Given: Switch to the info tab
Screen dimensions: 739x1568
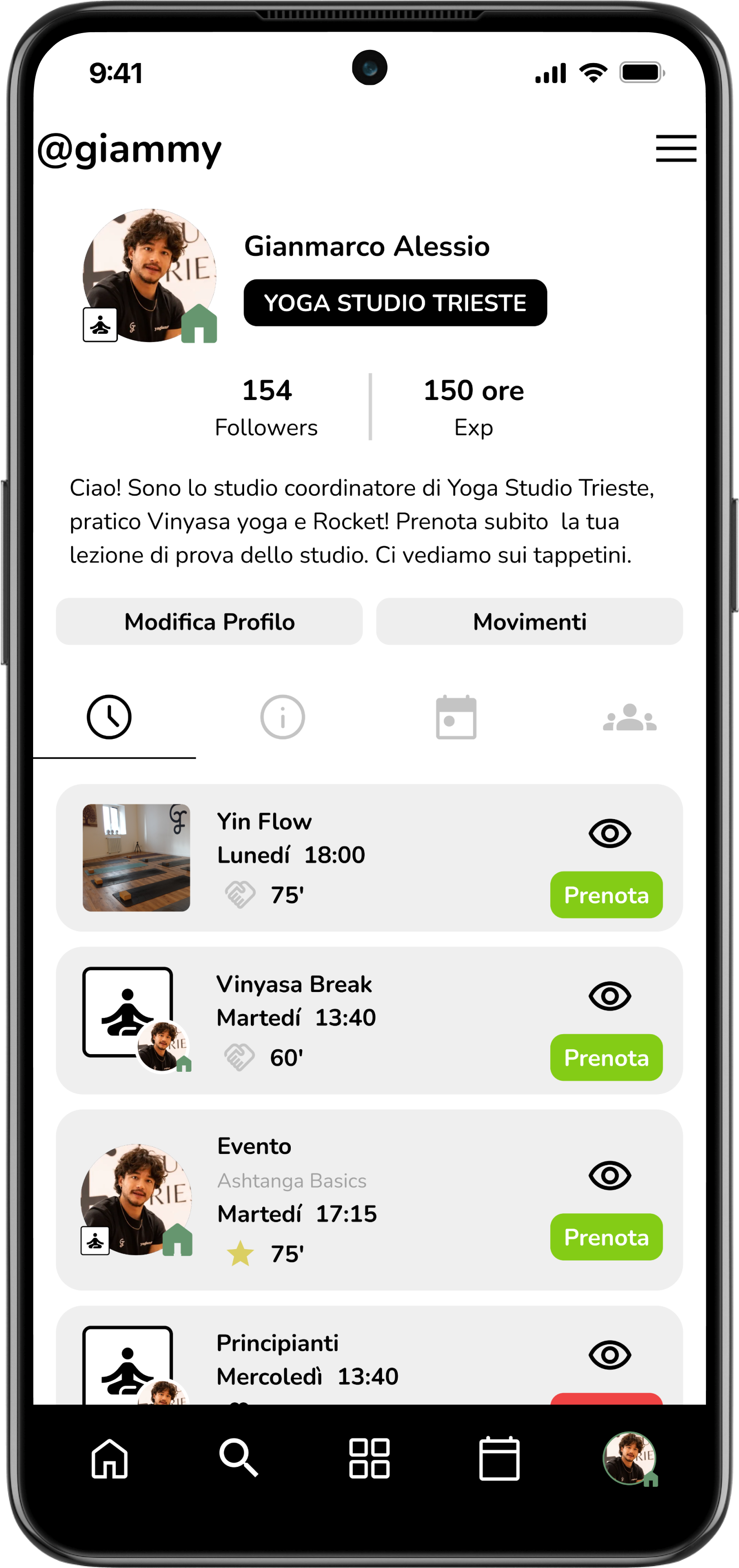Looking at the screenshot, I should (283, 717).
